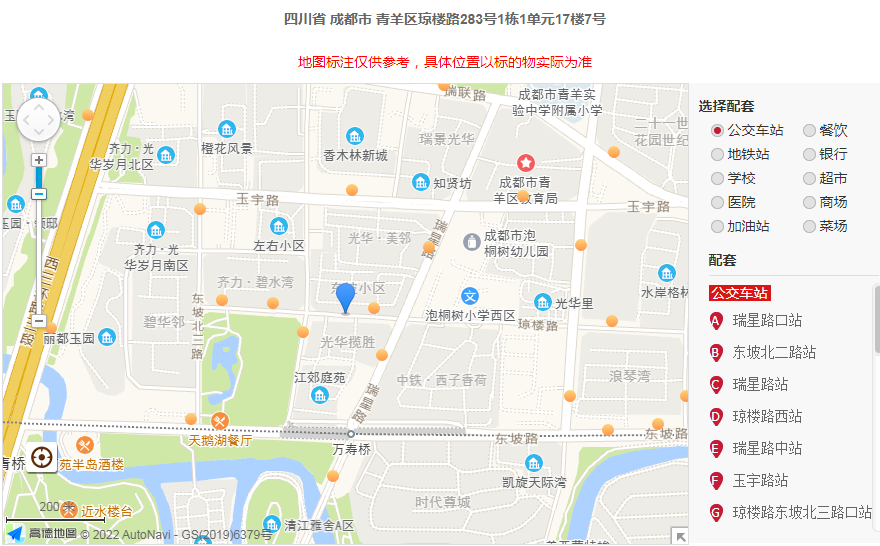Tap the blue location pin on the map
Viewport: 880px width, 546px height.
click(345, 297)
